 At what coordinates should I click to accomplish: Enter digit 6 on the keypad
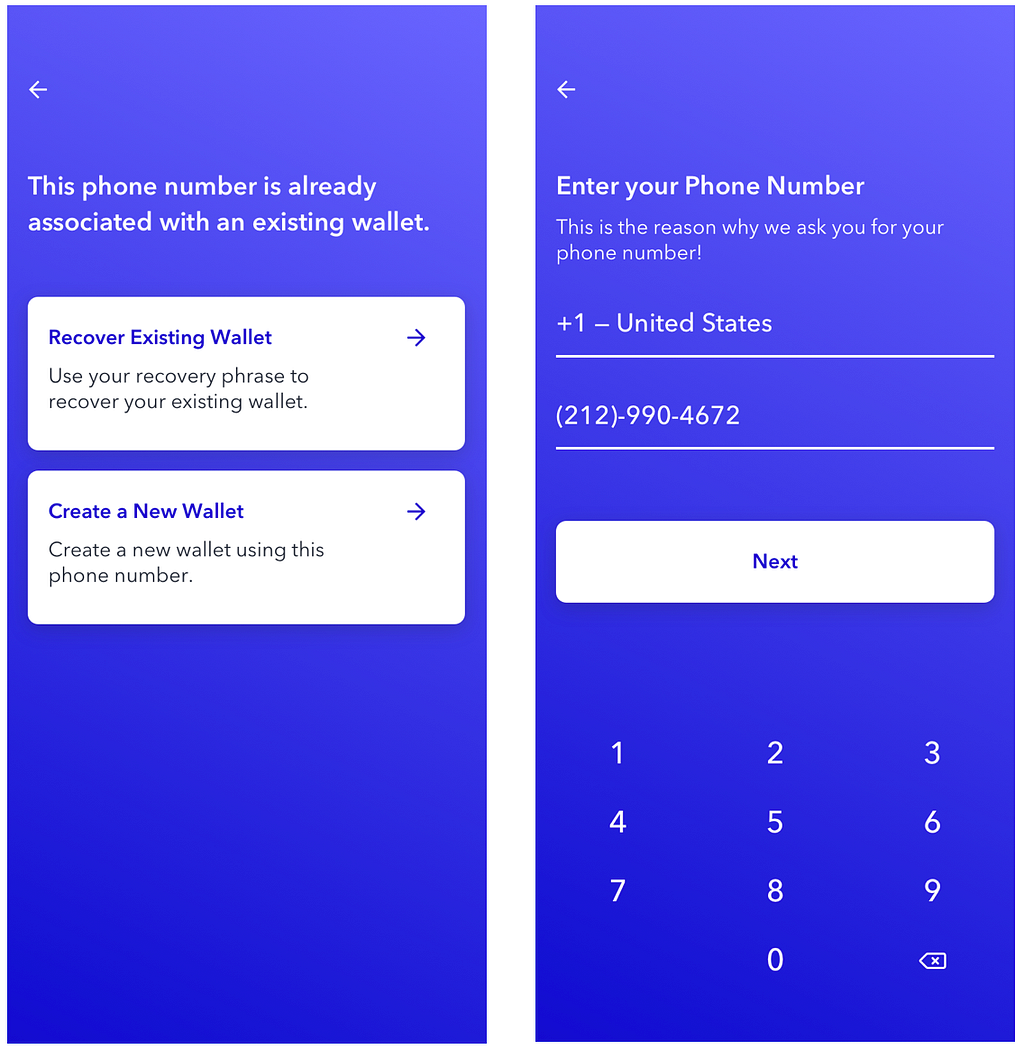point(932,822)
